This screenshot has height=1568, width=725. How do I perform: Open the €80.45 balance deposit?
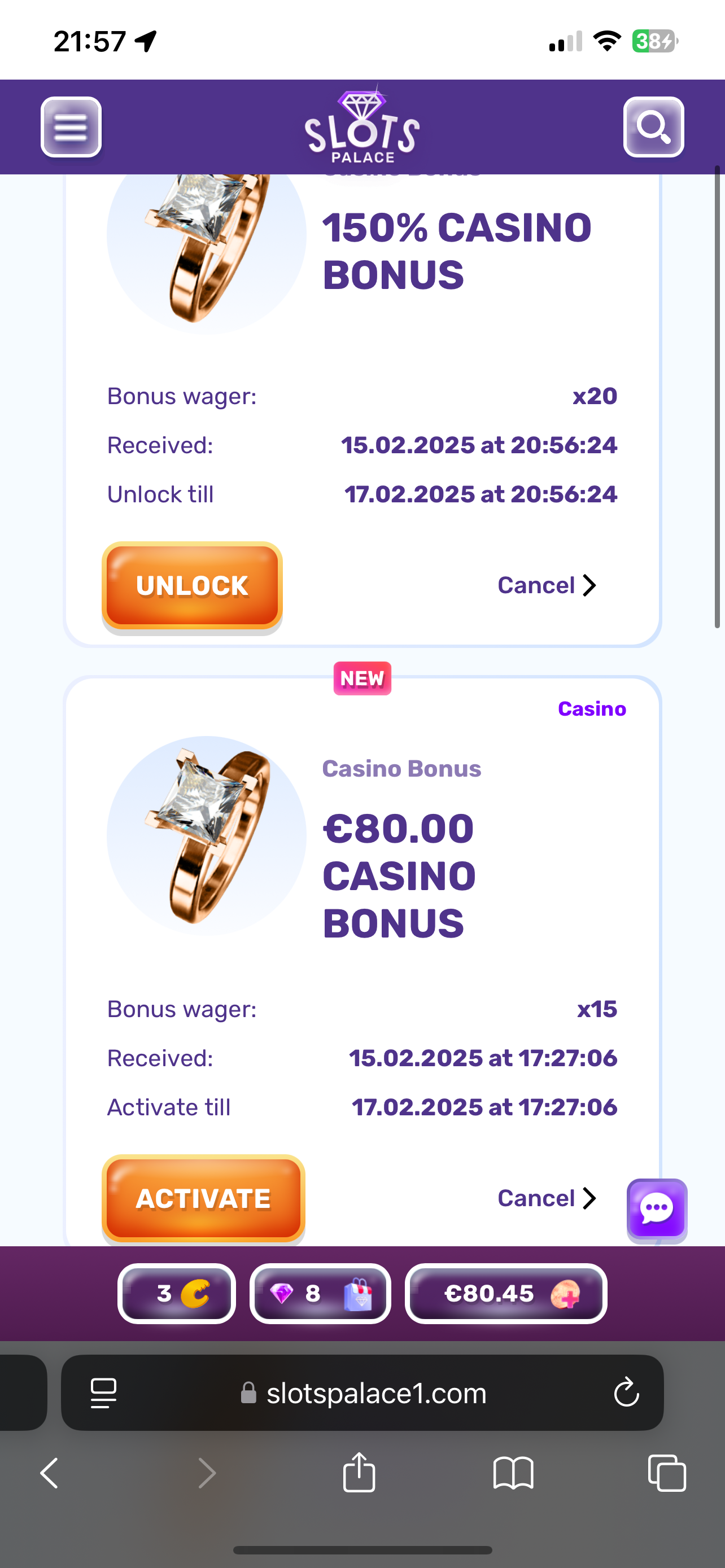506,1294
